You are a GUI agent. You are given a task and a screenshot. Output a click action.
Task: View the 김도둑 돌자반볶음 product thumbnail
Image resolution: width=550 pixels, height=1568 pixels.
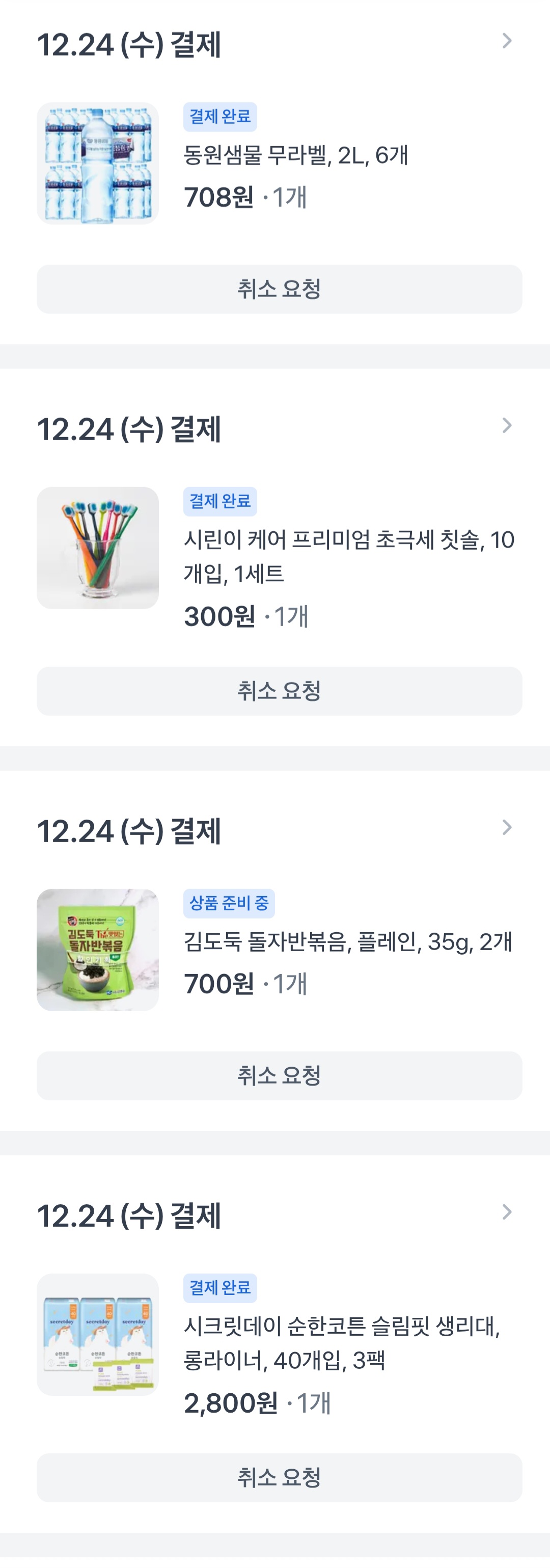pos(98,950)
